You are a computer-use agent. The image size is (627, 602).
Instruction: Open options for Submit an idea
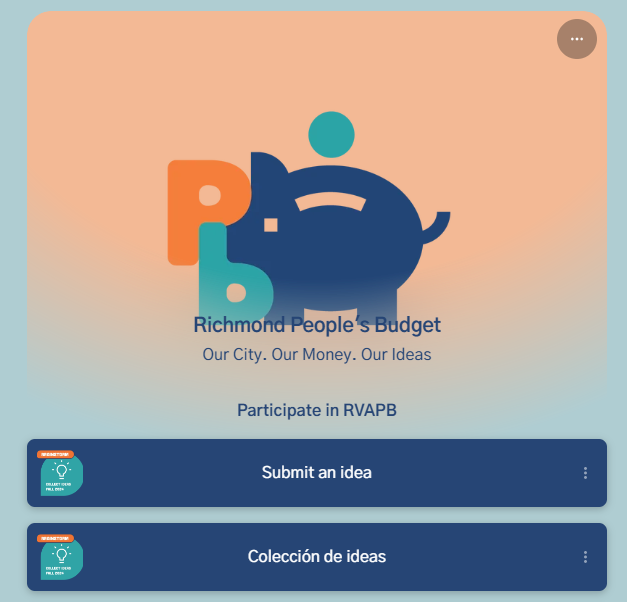tap(585, 473)
